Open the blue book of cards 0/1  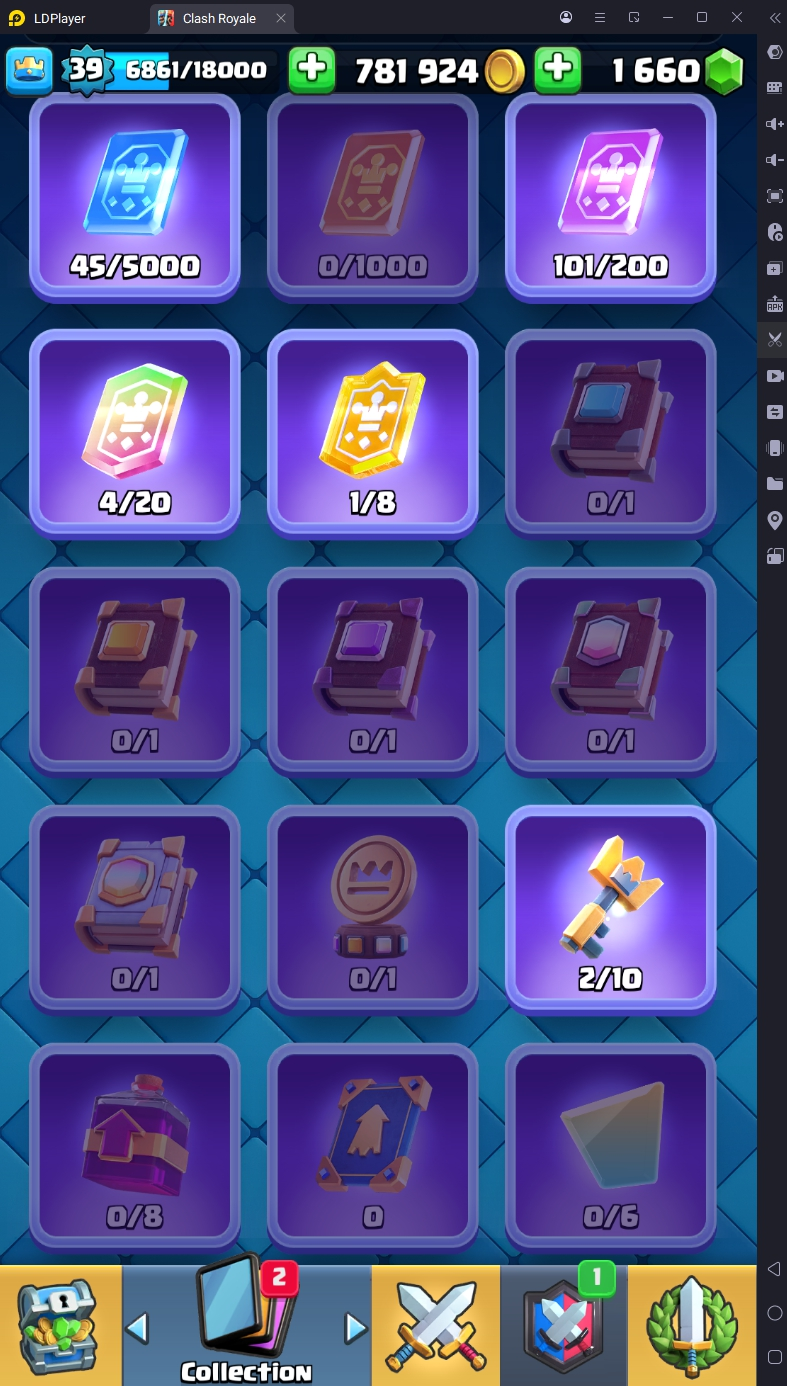(x=610, y=432)
